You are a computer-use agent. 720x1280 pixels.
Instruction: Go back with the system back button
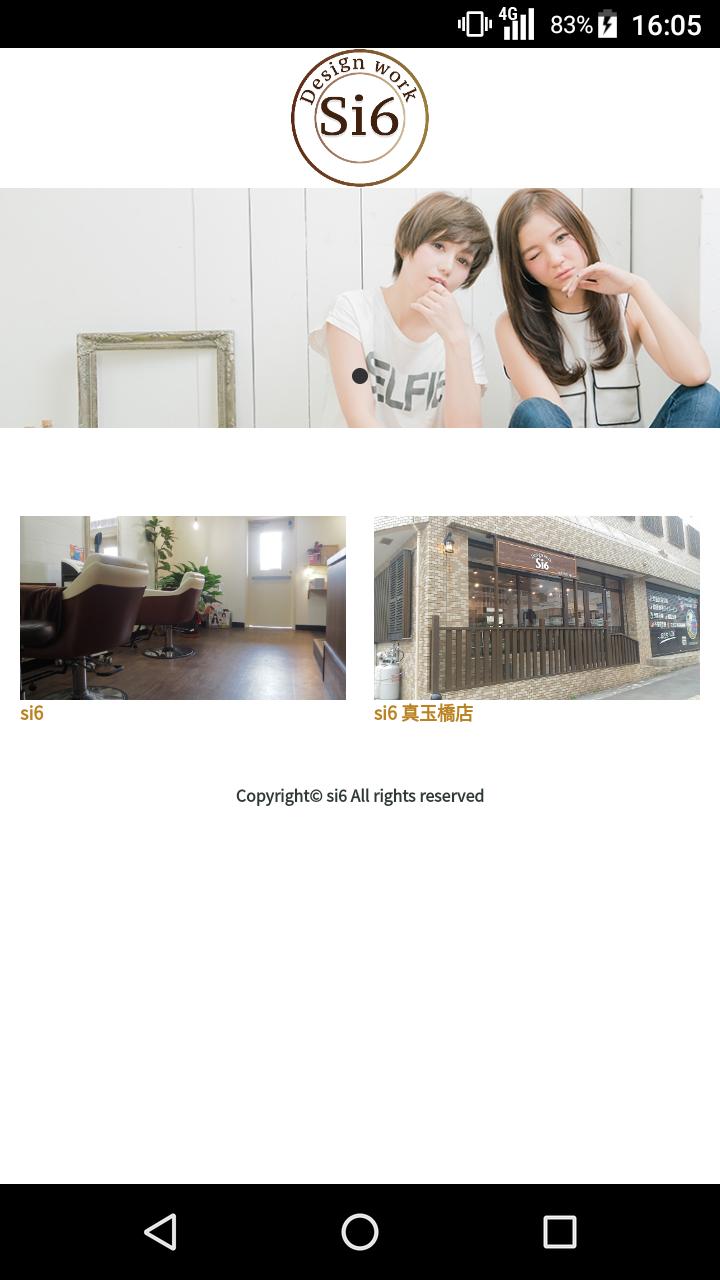[160, 1232]
